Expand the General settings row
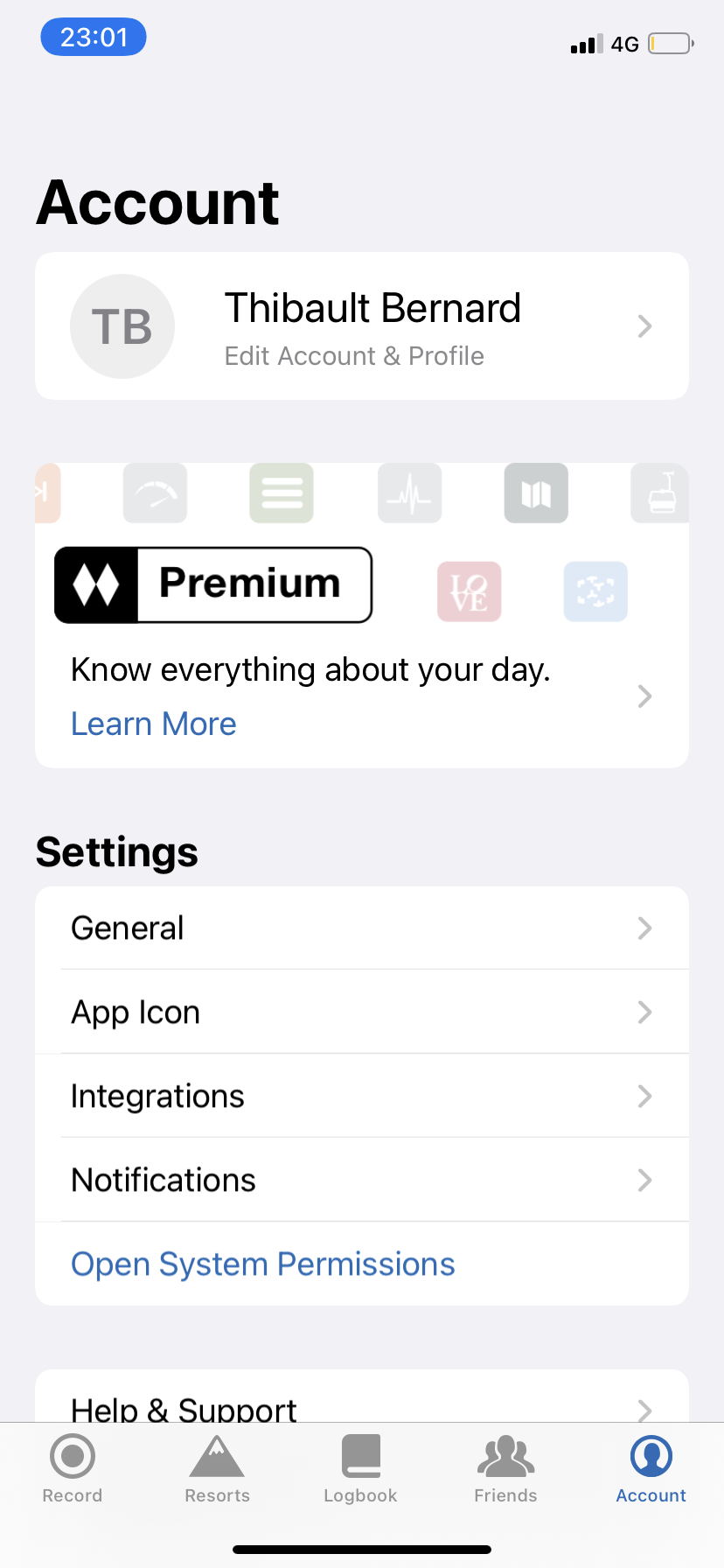Viewport: 724px width, 1568px height. 361,927
